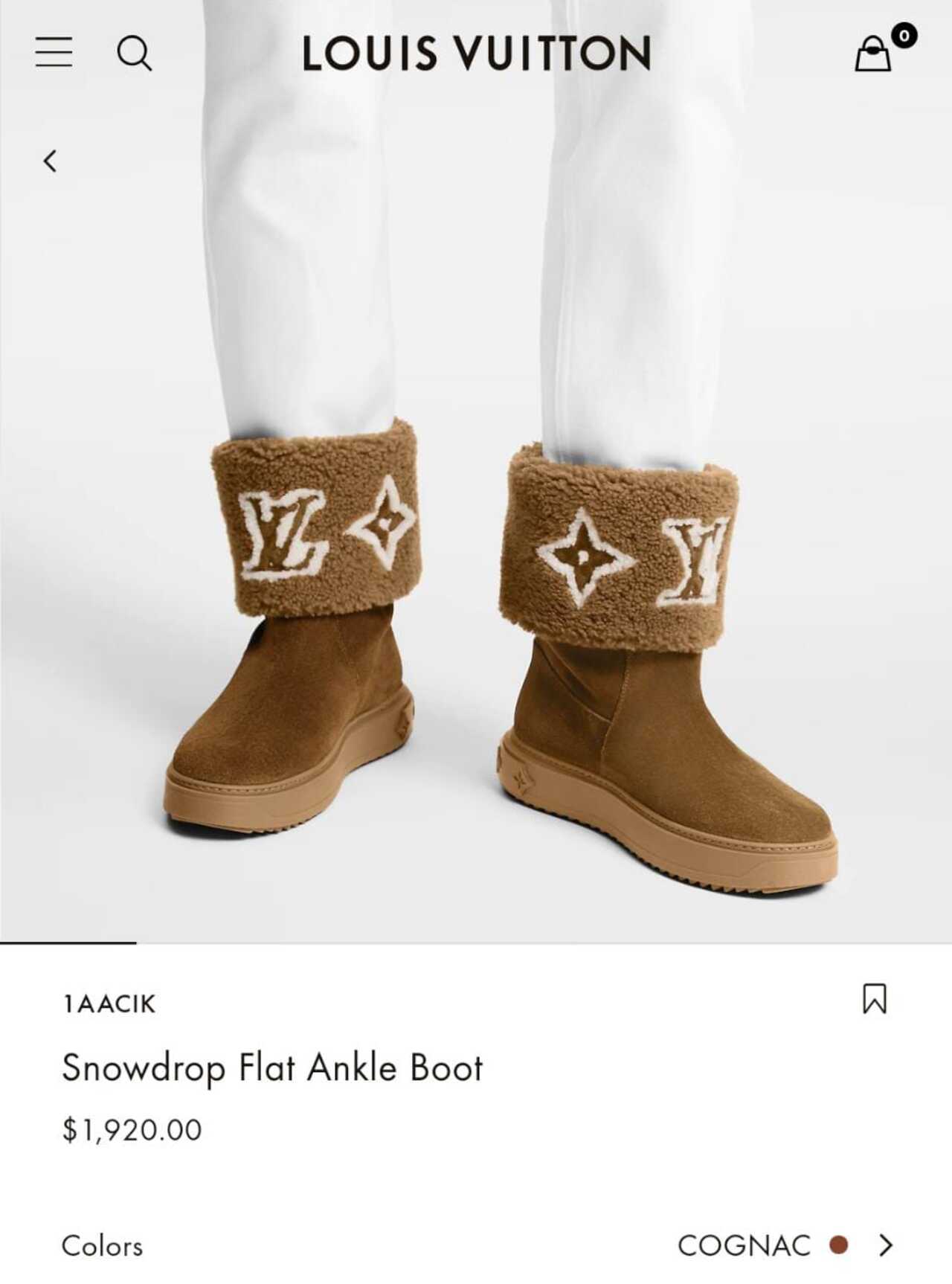Open the search icon
This screenshot has width=952, height=1284.
coord(135,54)
